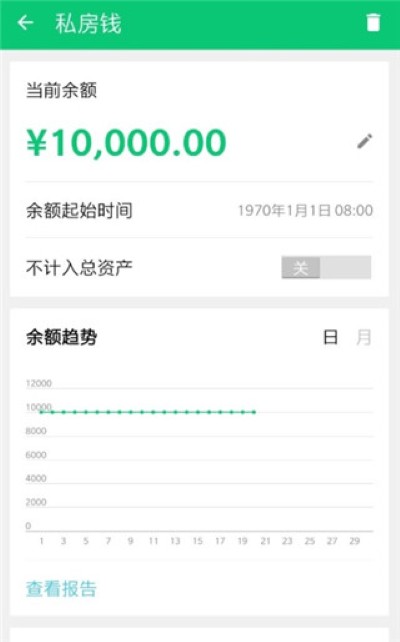This screenshot has height=642, width=400.
Task: Switch balance trend to 月 view
Action: click(x=363, y=337)
